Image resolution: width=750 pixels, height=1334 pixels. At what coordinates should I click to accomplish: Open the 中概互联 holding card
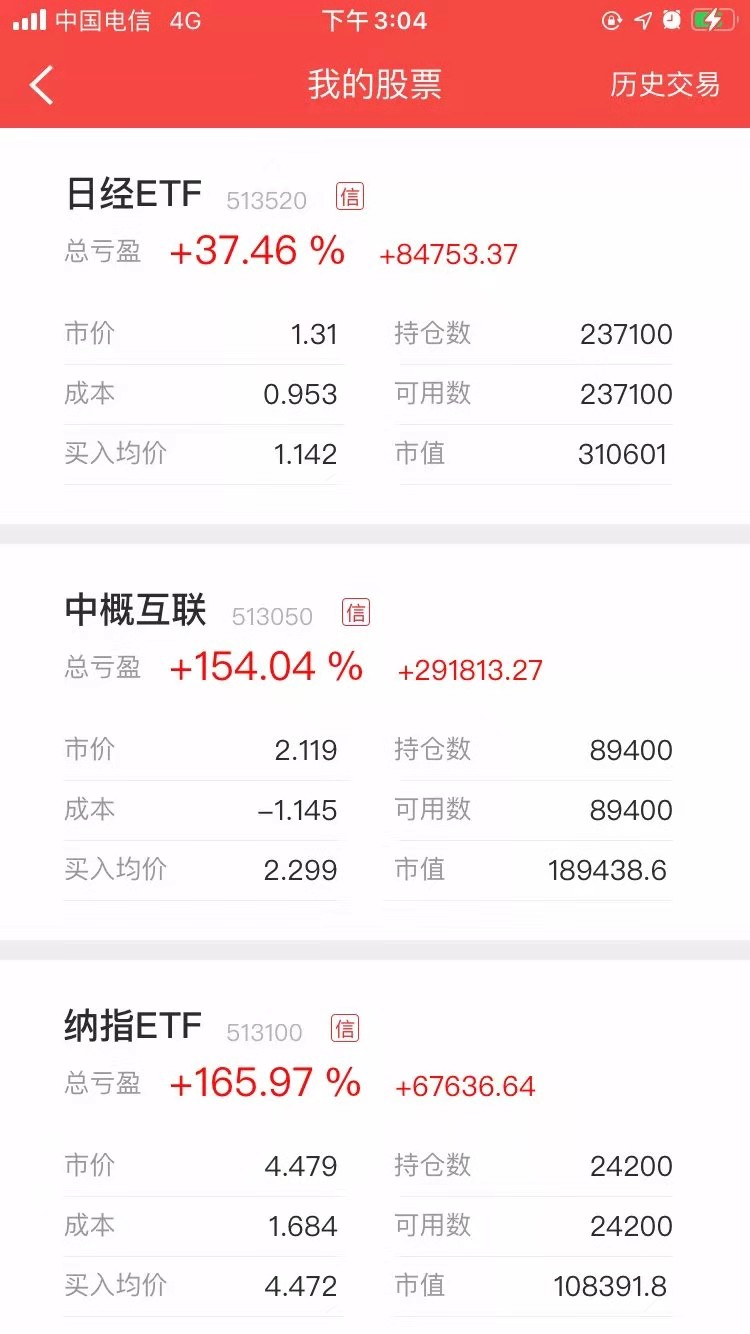[x=375, y=740]
